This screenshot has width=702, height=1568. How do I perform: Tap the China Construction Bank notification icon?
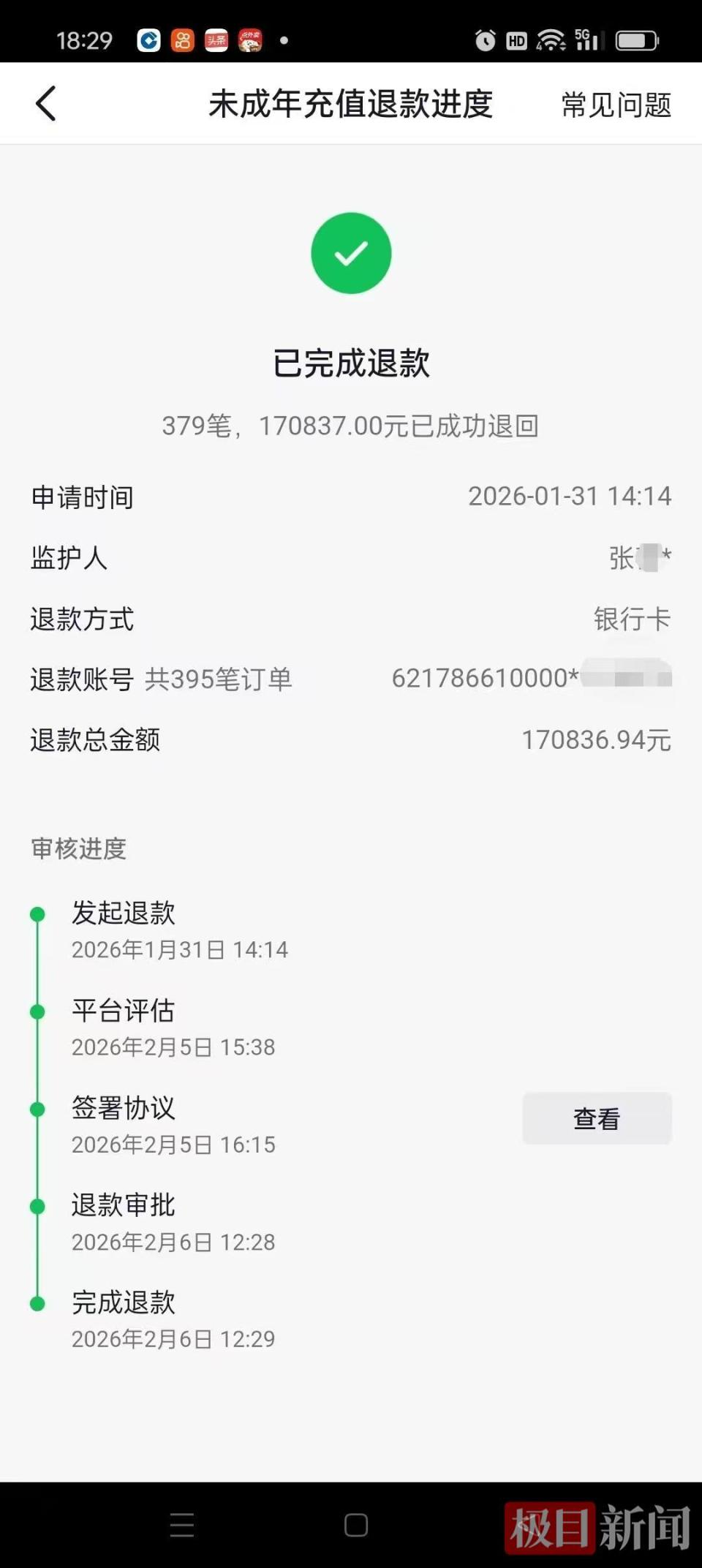[148, 39]
